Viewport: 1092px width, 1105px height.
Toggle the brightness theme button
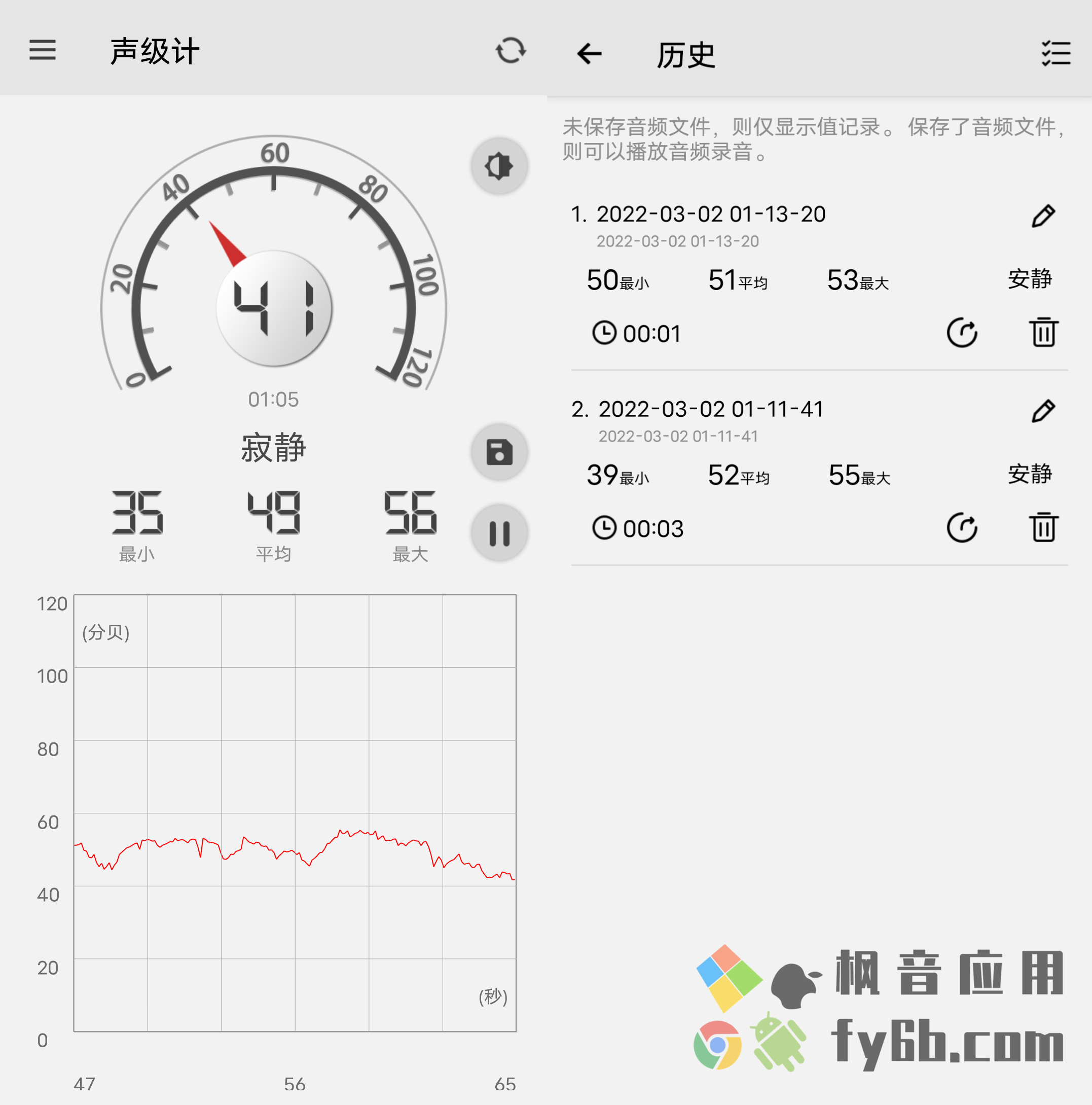499,166
